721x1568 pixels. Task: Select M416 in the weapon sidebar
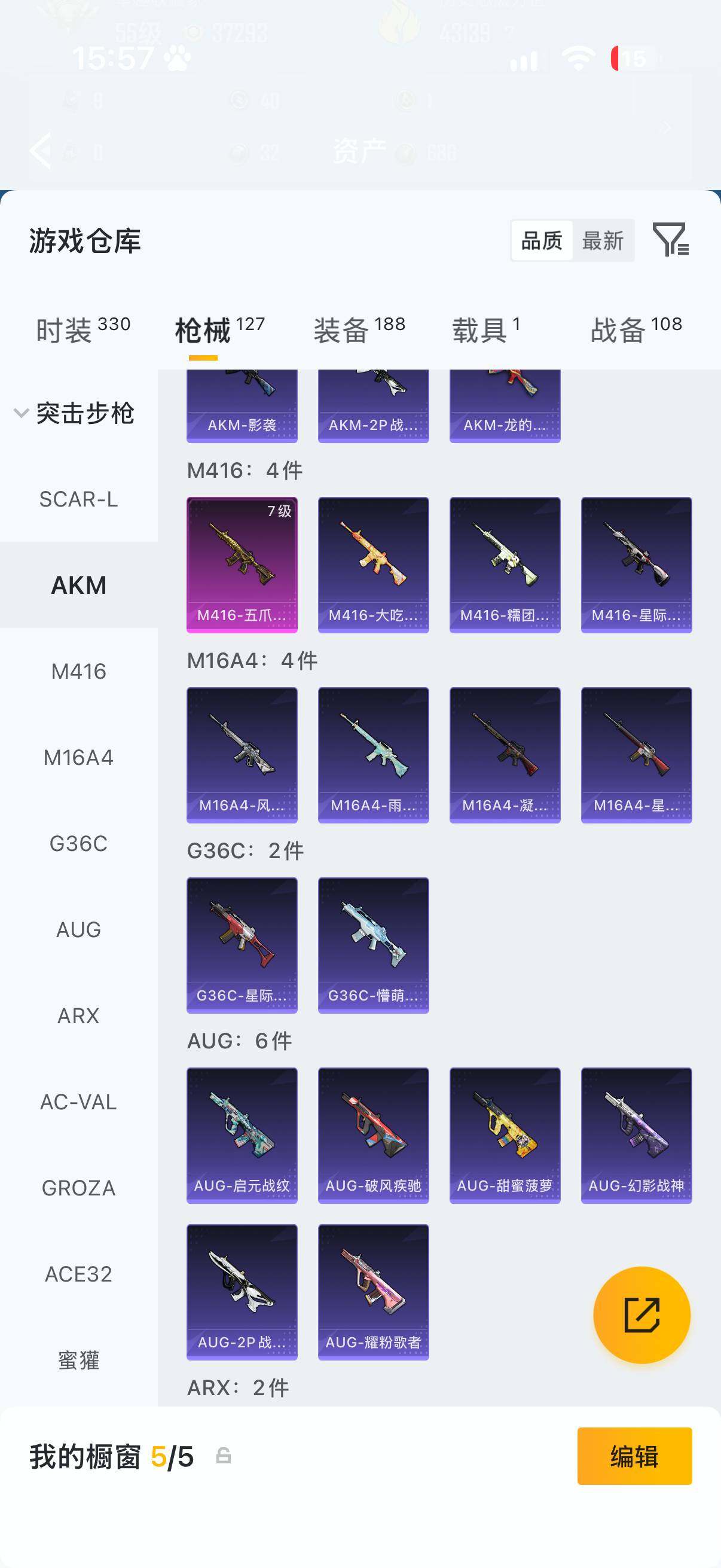(78, 672)
